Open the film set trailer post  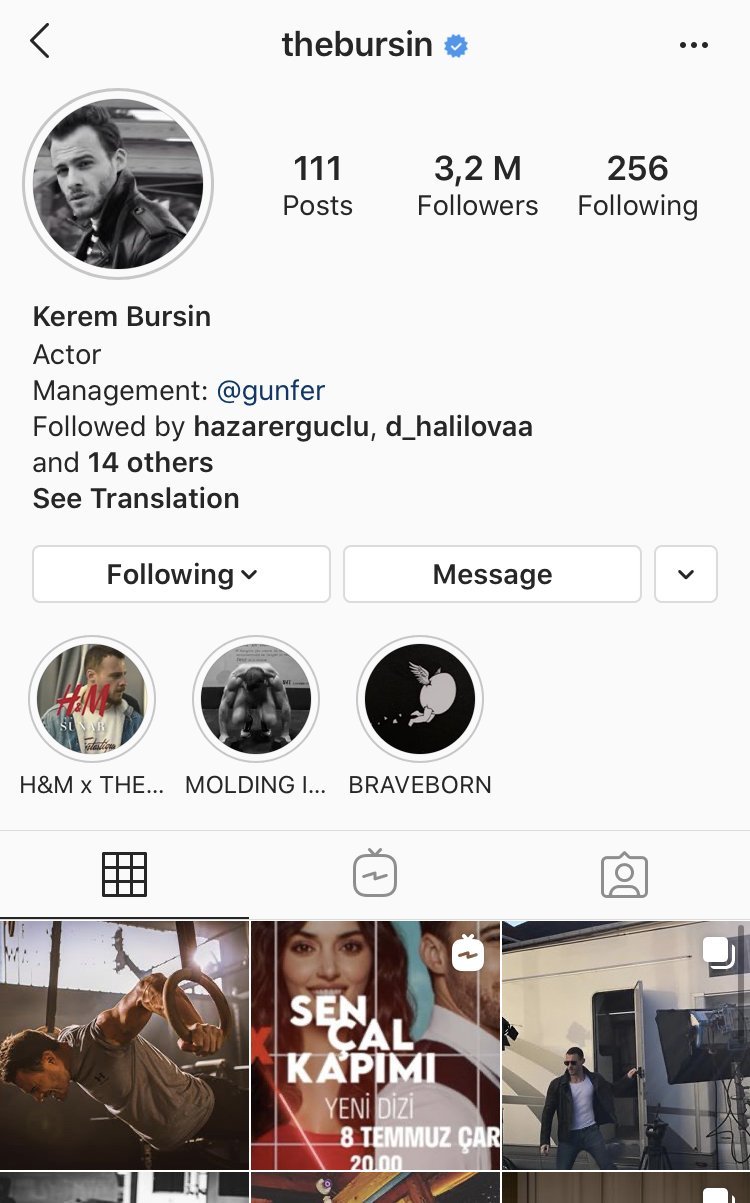click(626, 1045)
